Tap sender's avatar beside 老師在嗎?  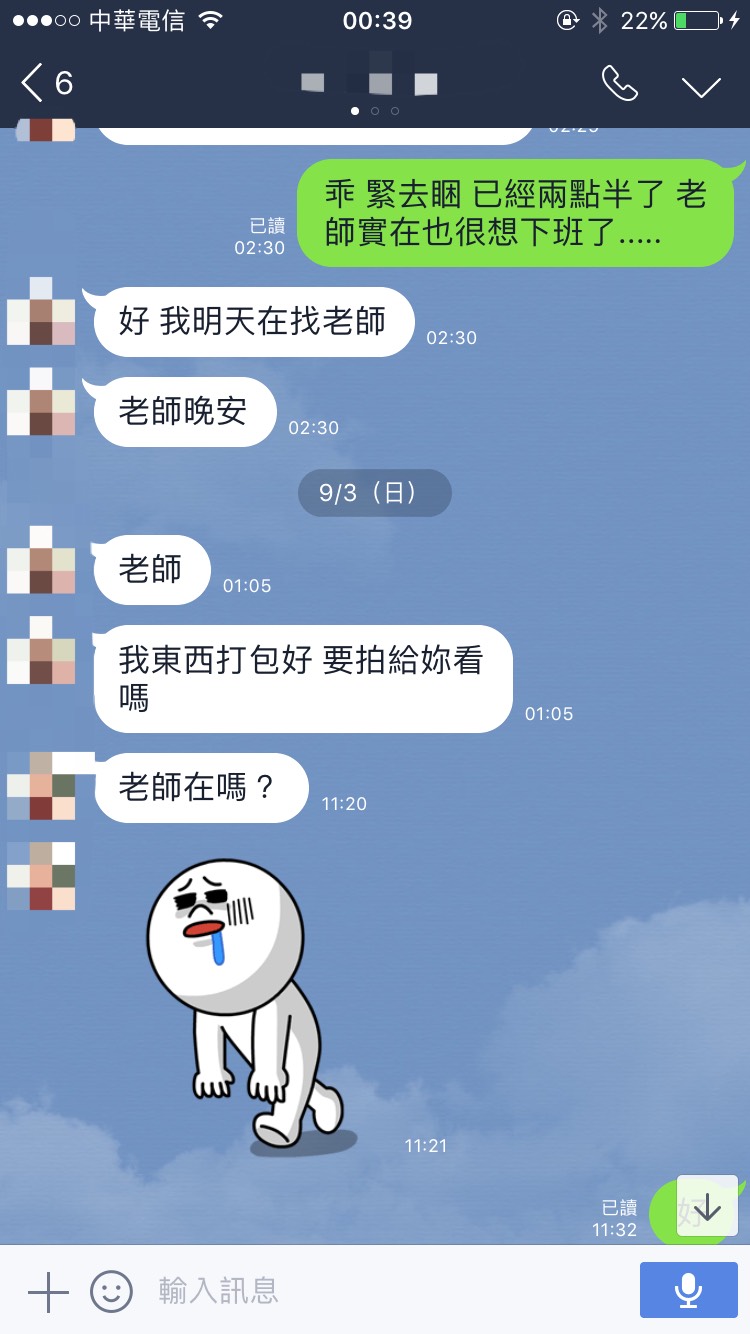coord(40,787)
